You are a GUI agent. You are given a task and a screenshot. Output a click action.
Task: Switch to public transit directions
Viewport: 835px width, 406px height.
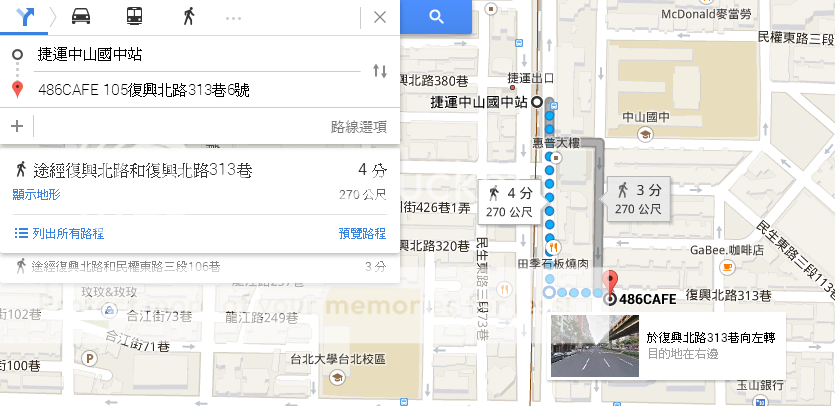point(134,16)
